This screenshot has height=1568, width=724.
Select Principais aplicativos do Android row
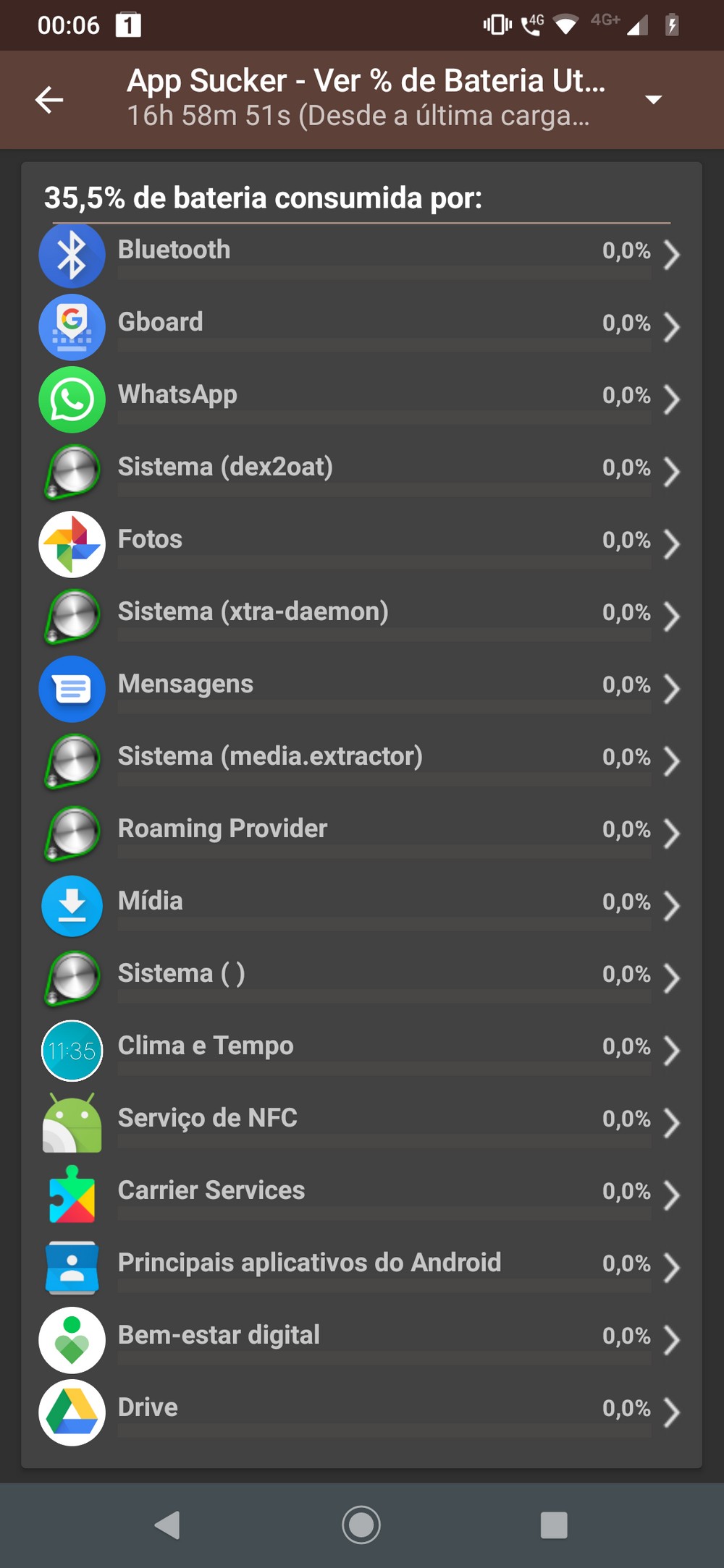[361, 1268]
